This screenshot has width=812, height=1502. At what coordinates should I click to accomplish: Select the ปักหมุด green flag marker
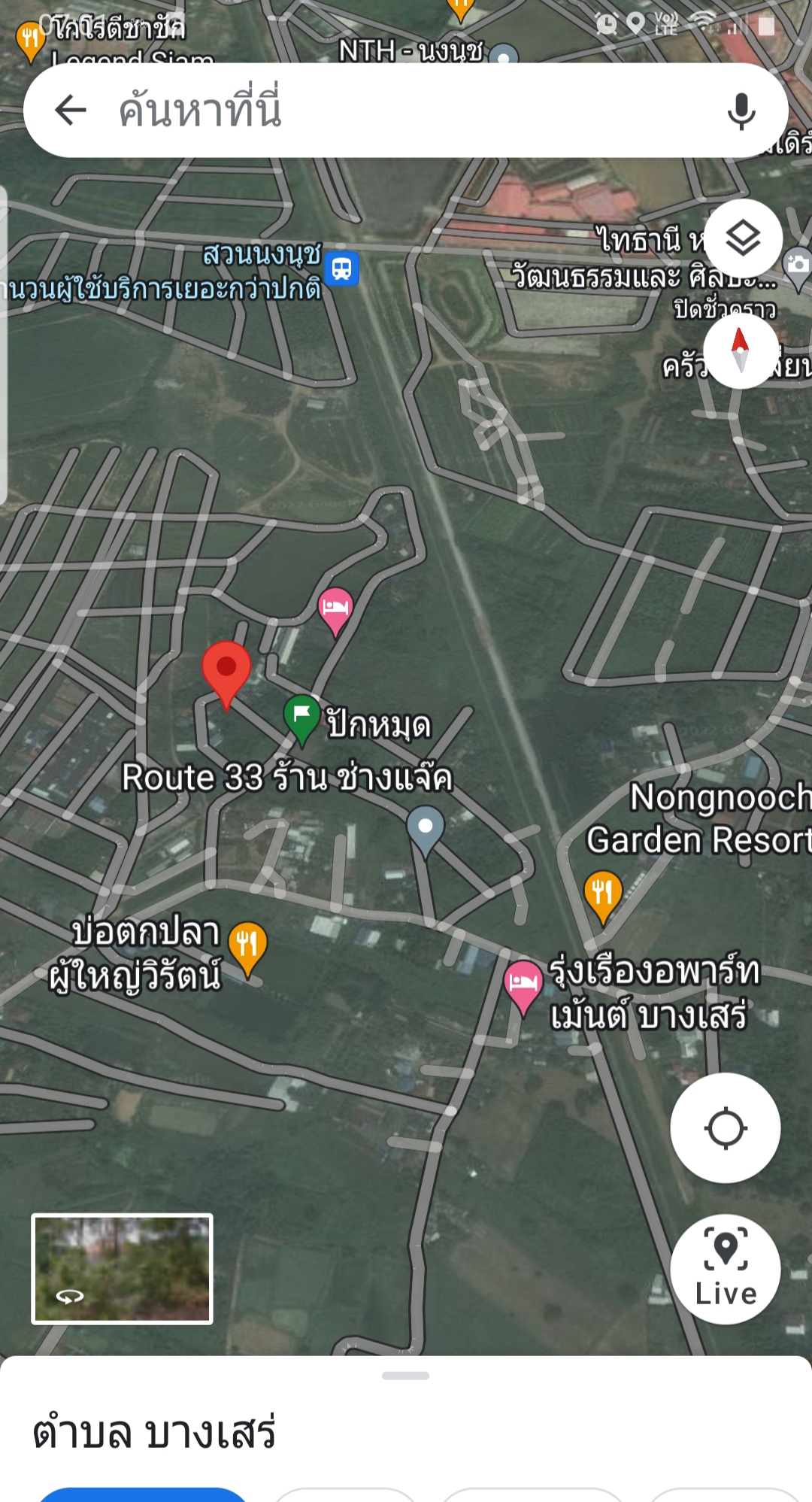[302, 717]
